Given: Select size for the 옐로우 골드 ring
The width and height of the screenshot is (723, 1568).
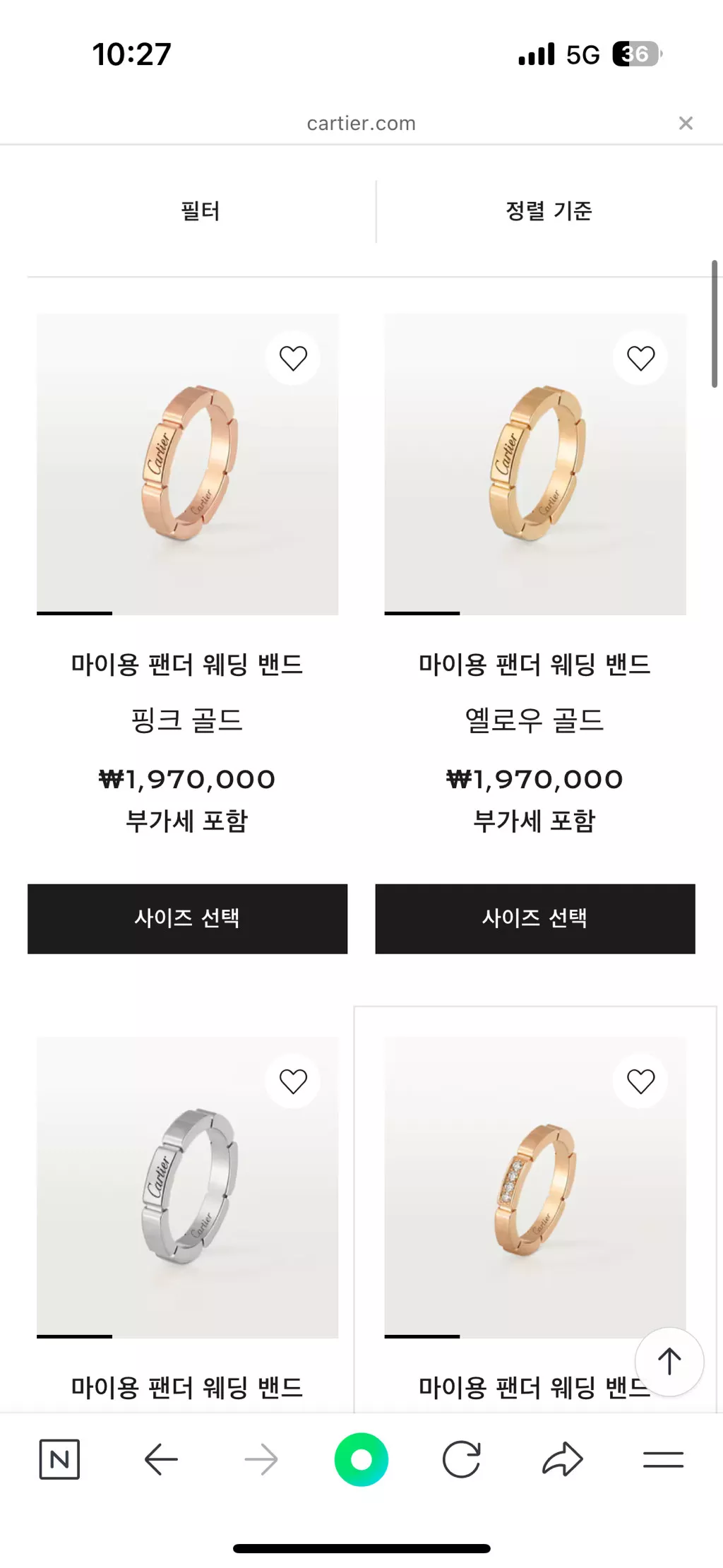Looking at the screenshot, I should click(534, 918).
